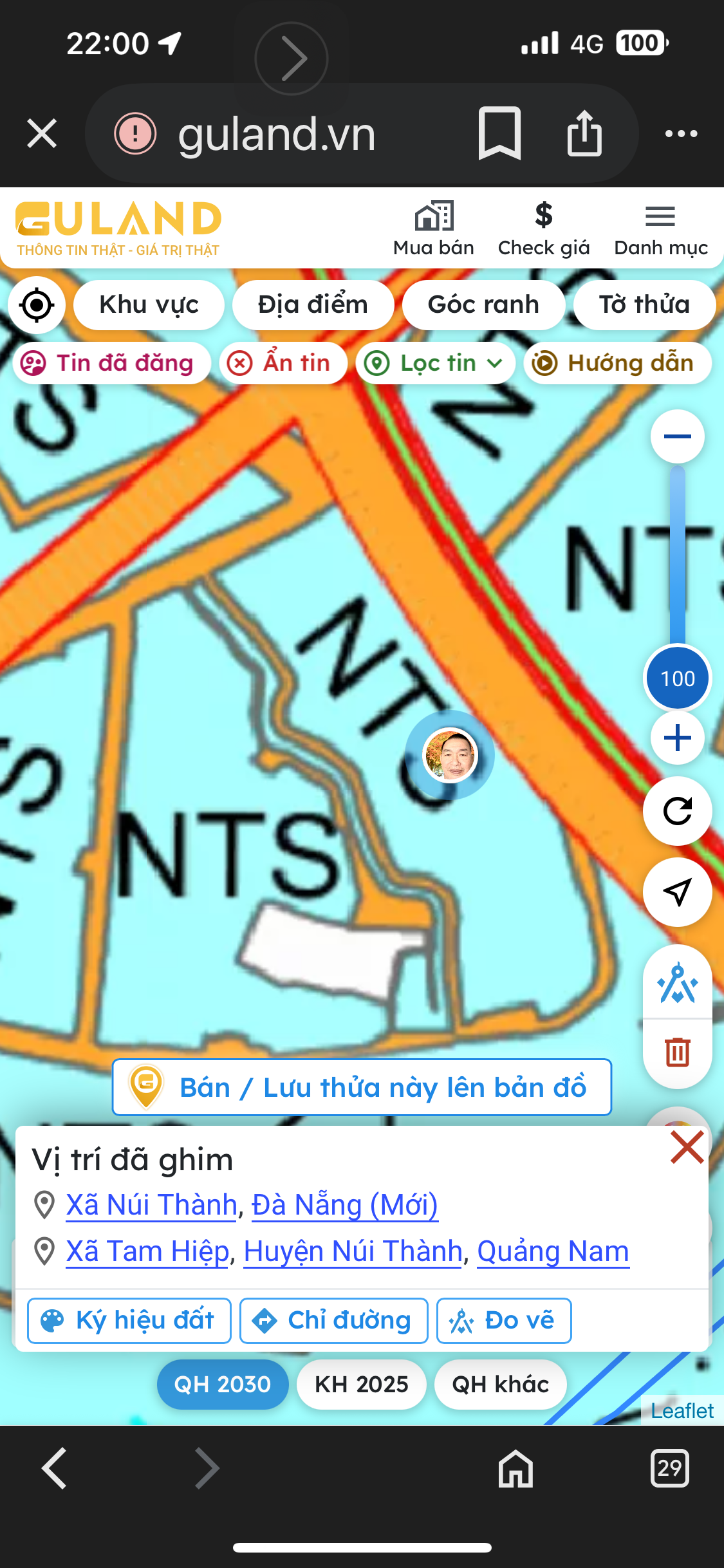The width and height of the screenshot is (724, 1568).
Task: Share this page from the address bar
Action: coord(584,134)
